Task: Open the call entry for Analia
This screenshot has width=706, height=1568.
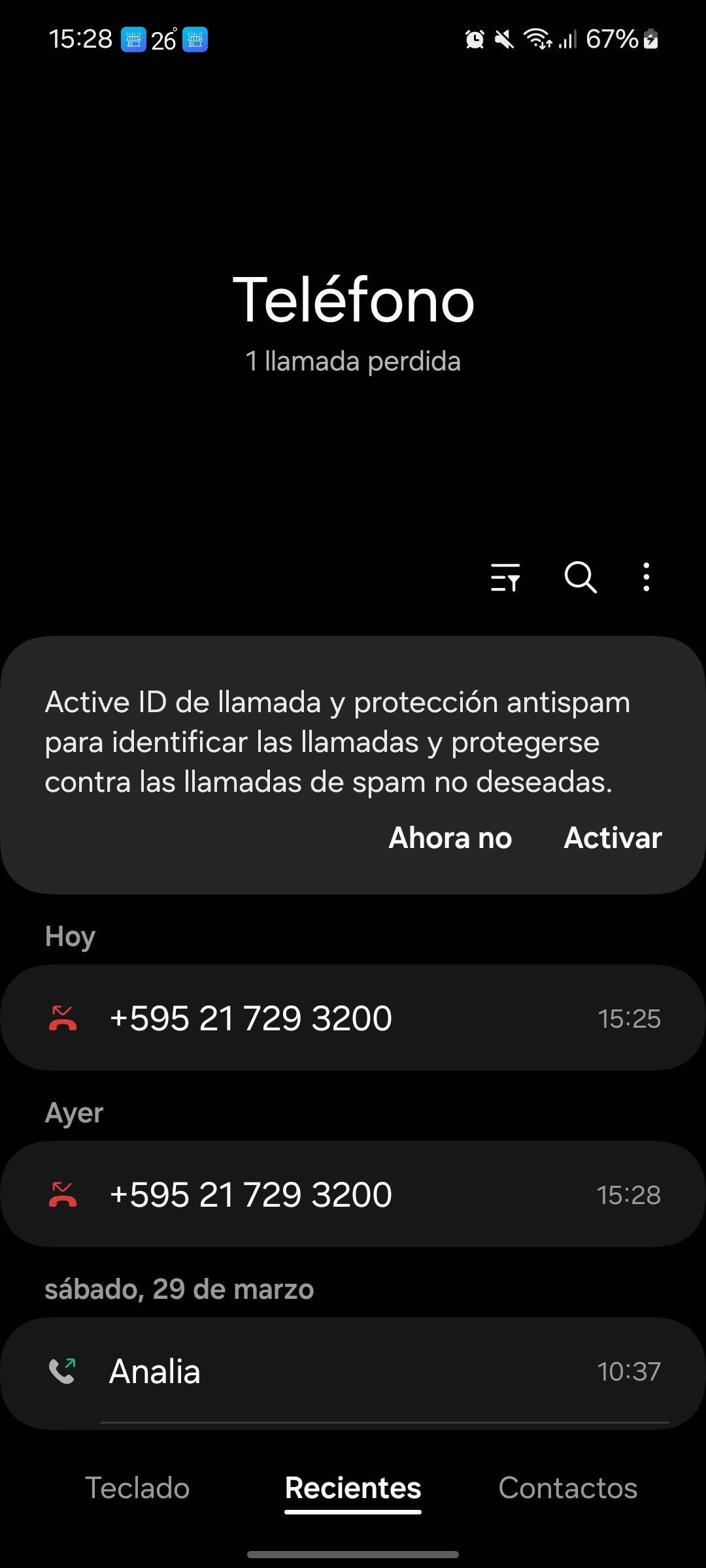Action: (x=353, y=1371)
